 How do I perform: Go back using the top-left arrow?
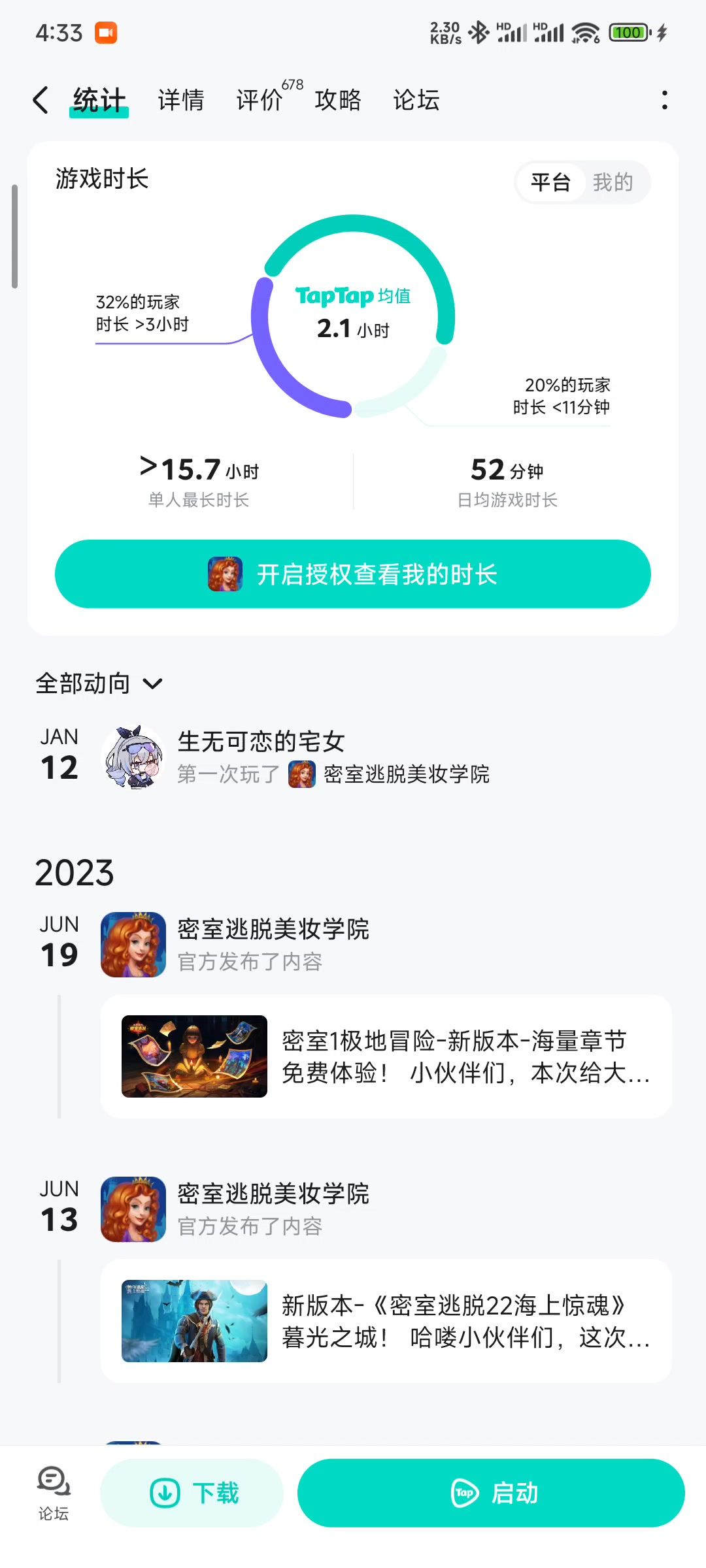41,100
